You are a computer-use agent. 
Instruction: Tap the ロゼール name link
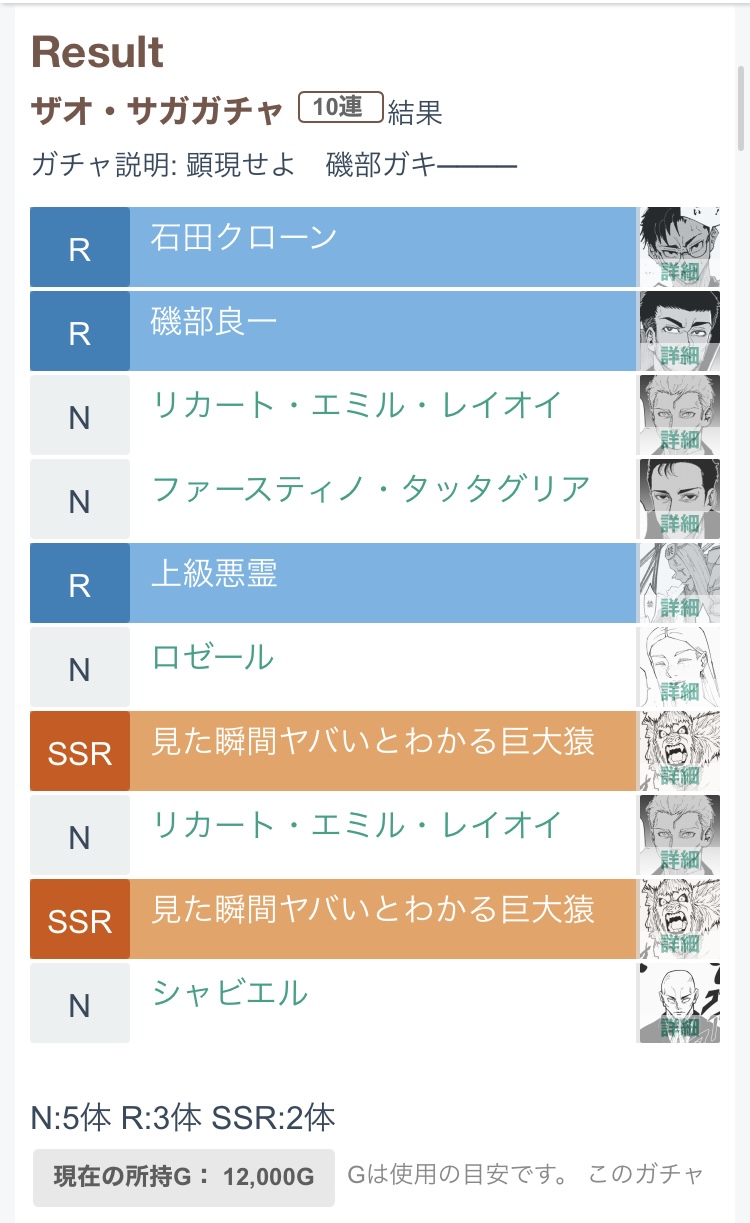point(212,657)
